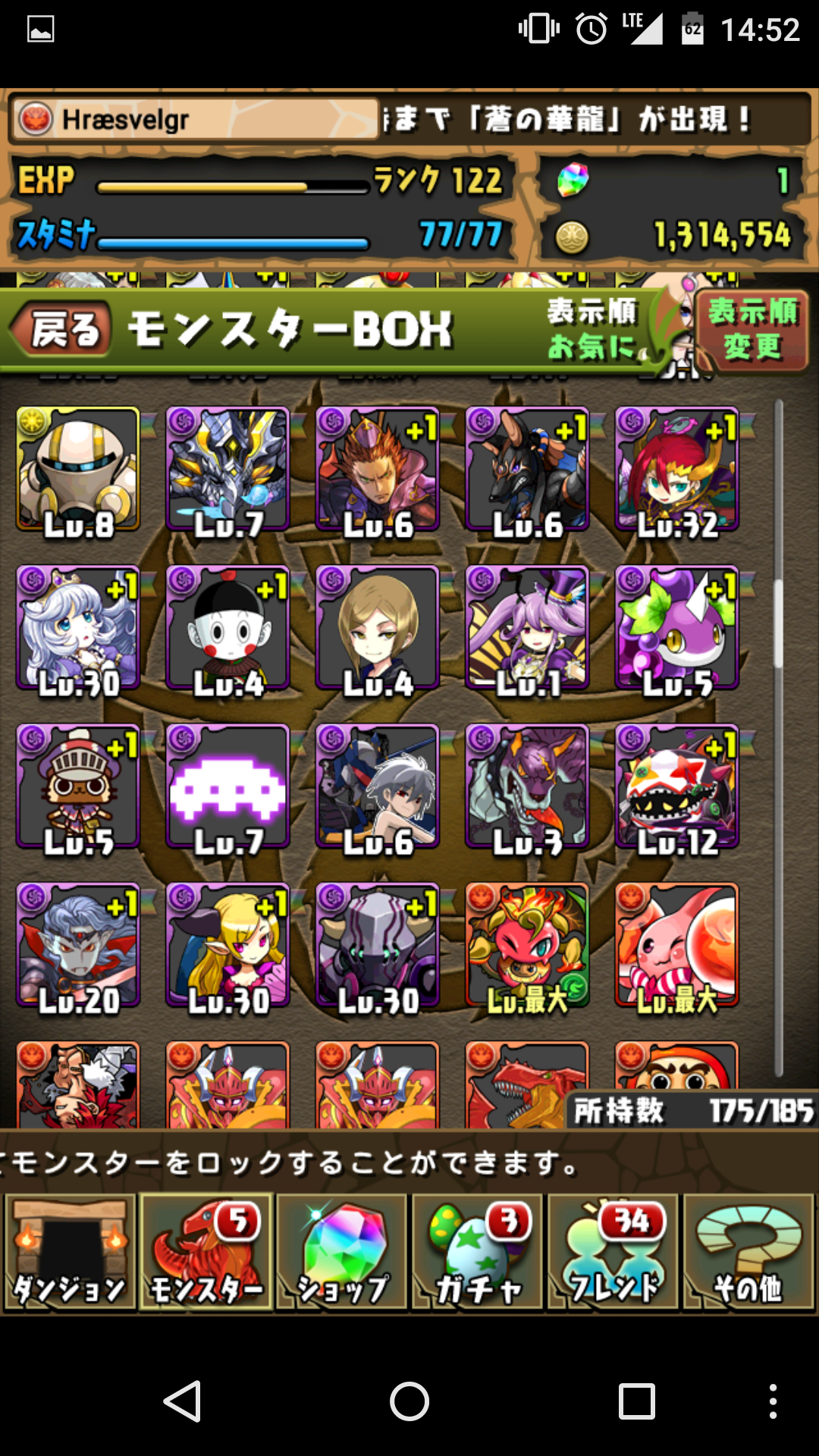
Task: Switch to the ダンジョン tab
Action: 70,1252
